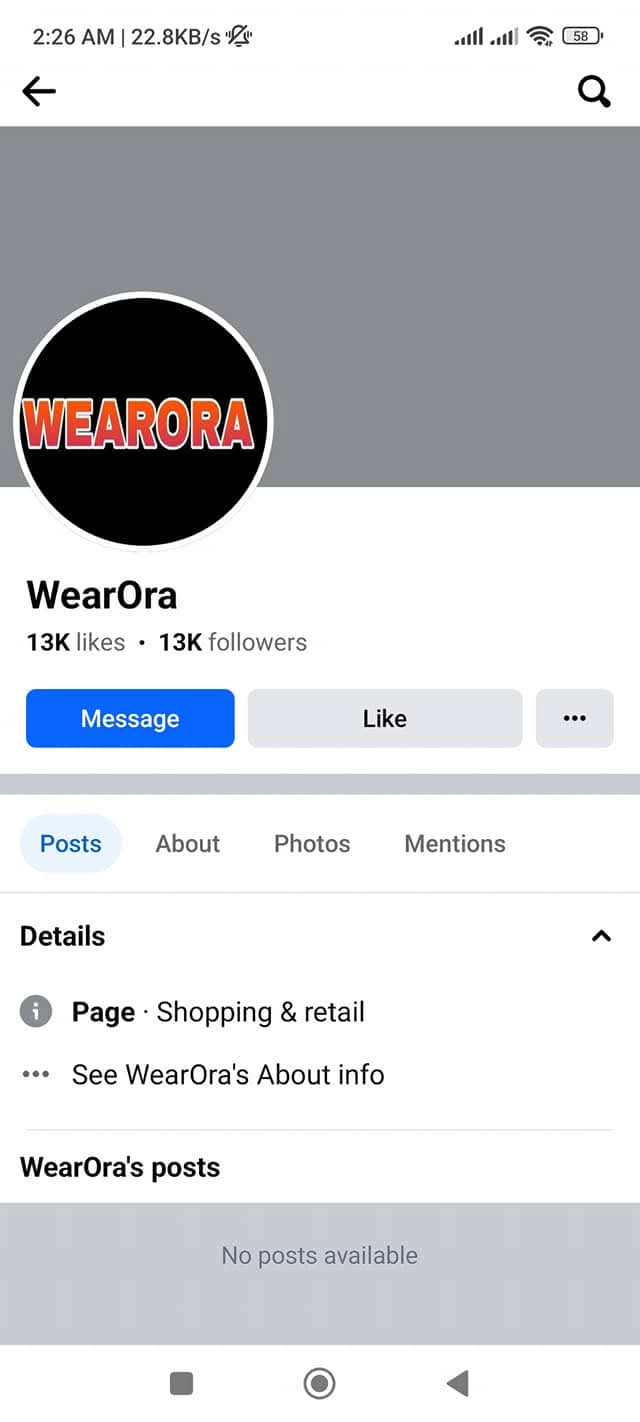Open the search magnifier icon
This screenshot has width=640, height=1422.
[594, 92]
